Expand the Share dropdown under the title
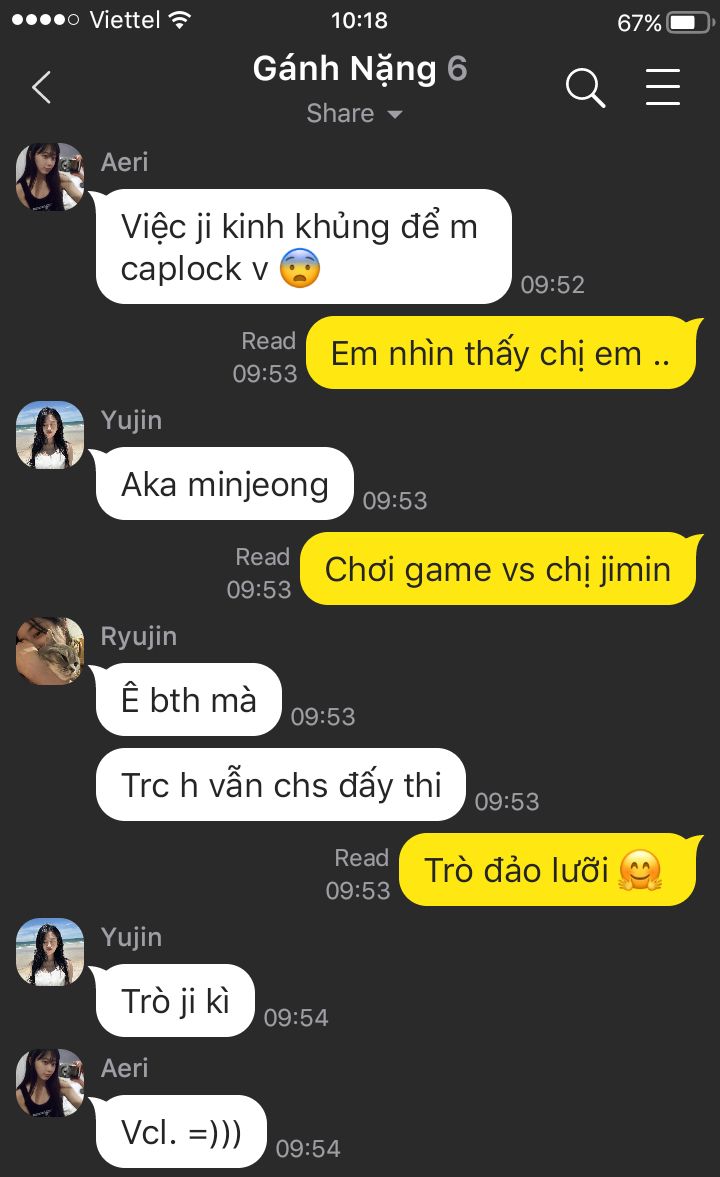 point(354,113)
